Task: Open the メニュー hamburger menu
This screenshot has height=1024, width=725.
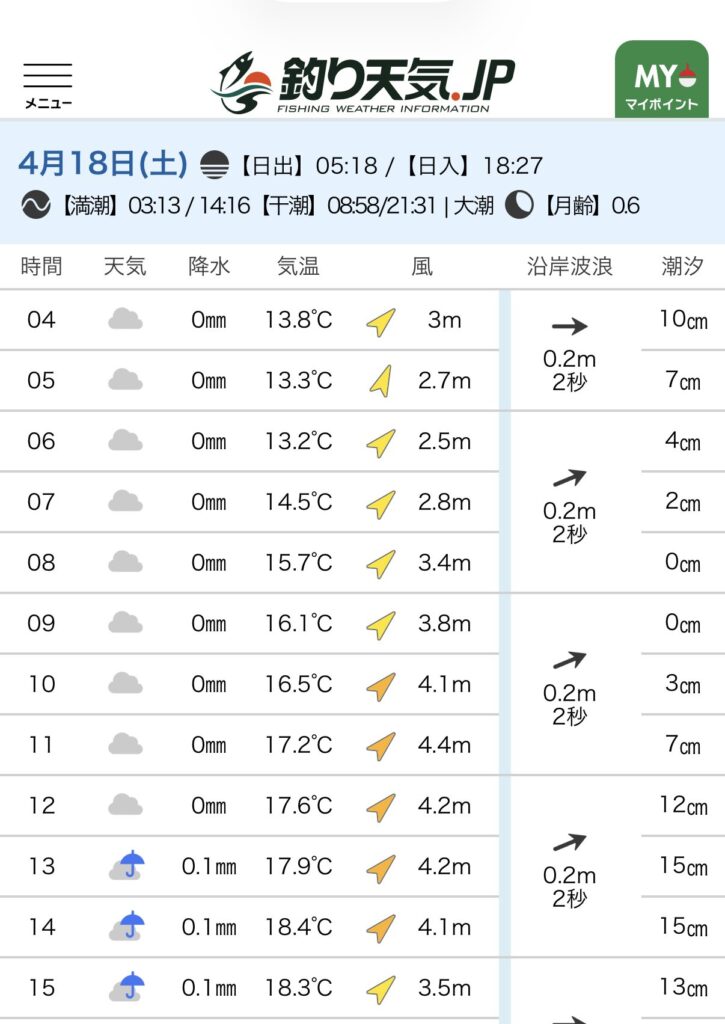Action: (48, 85)
